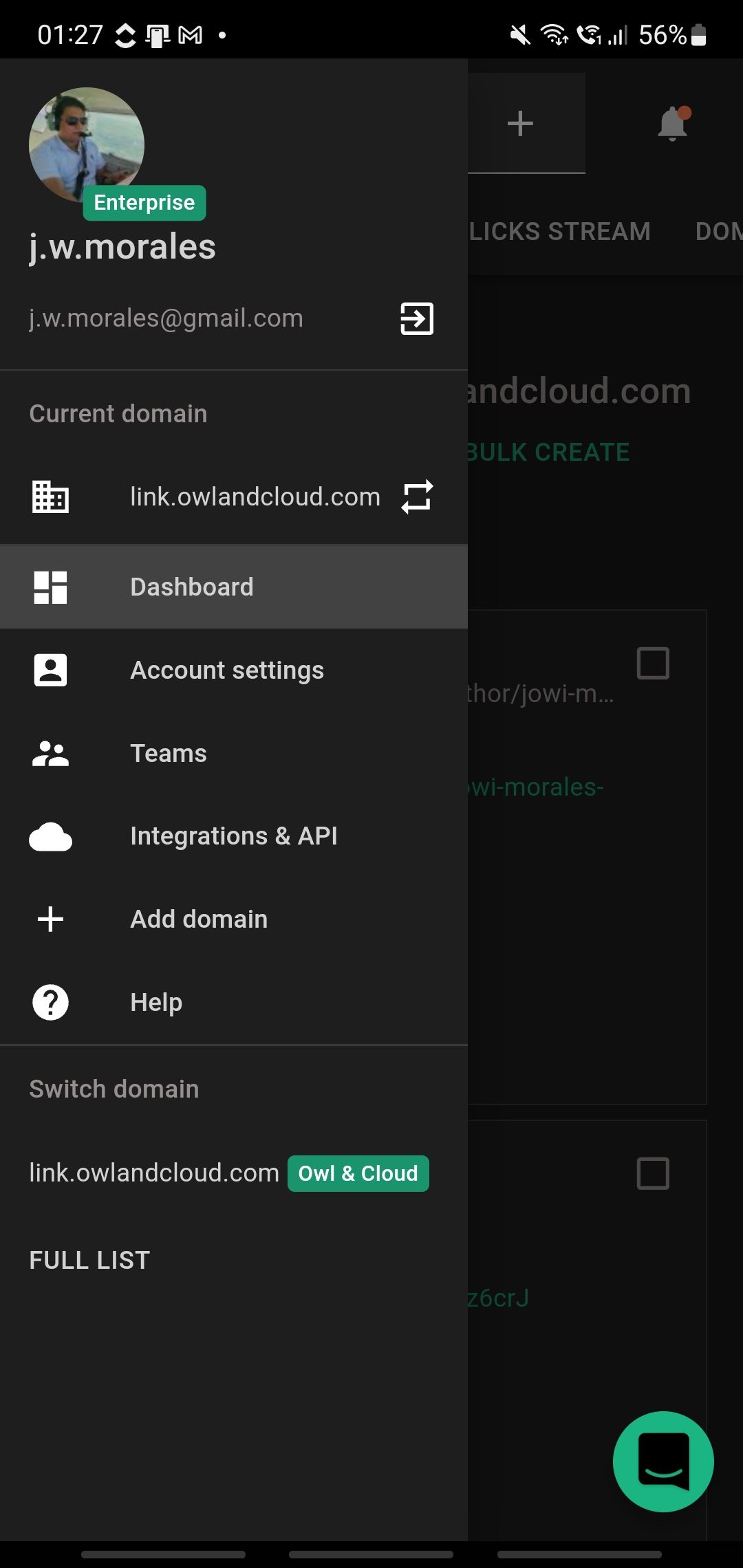Select Add domain
The height and width of the screenshot is (1568, 743).
pyautogui.click(x=234, y=919)
